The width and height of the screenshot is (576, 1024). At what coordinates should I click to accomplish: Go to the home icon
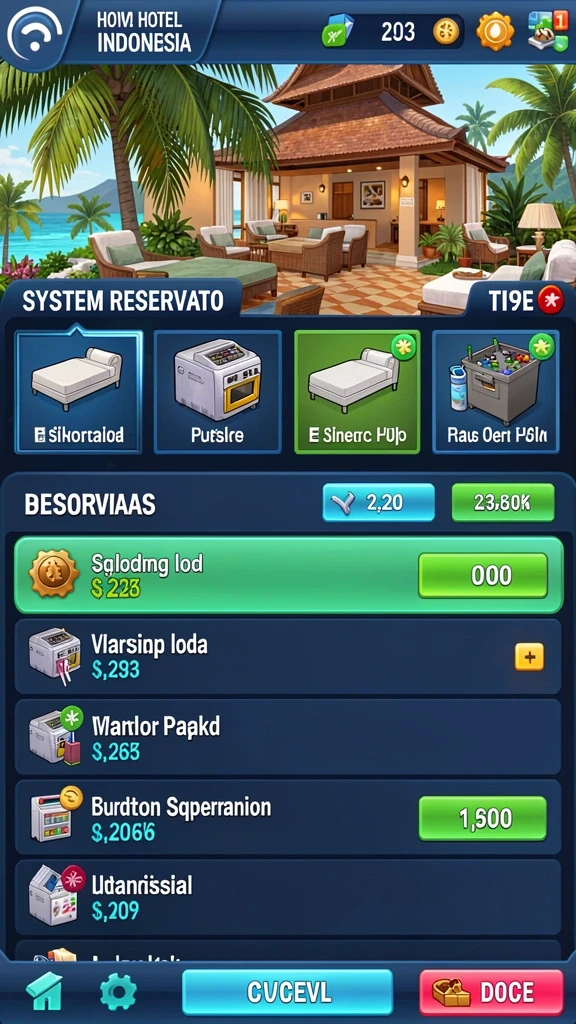[44, 991]
